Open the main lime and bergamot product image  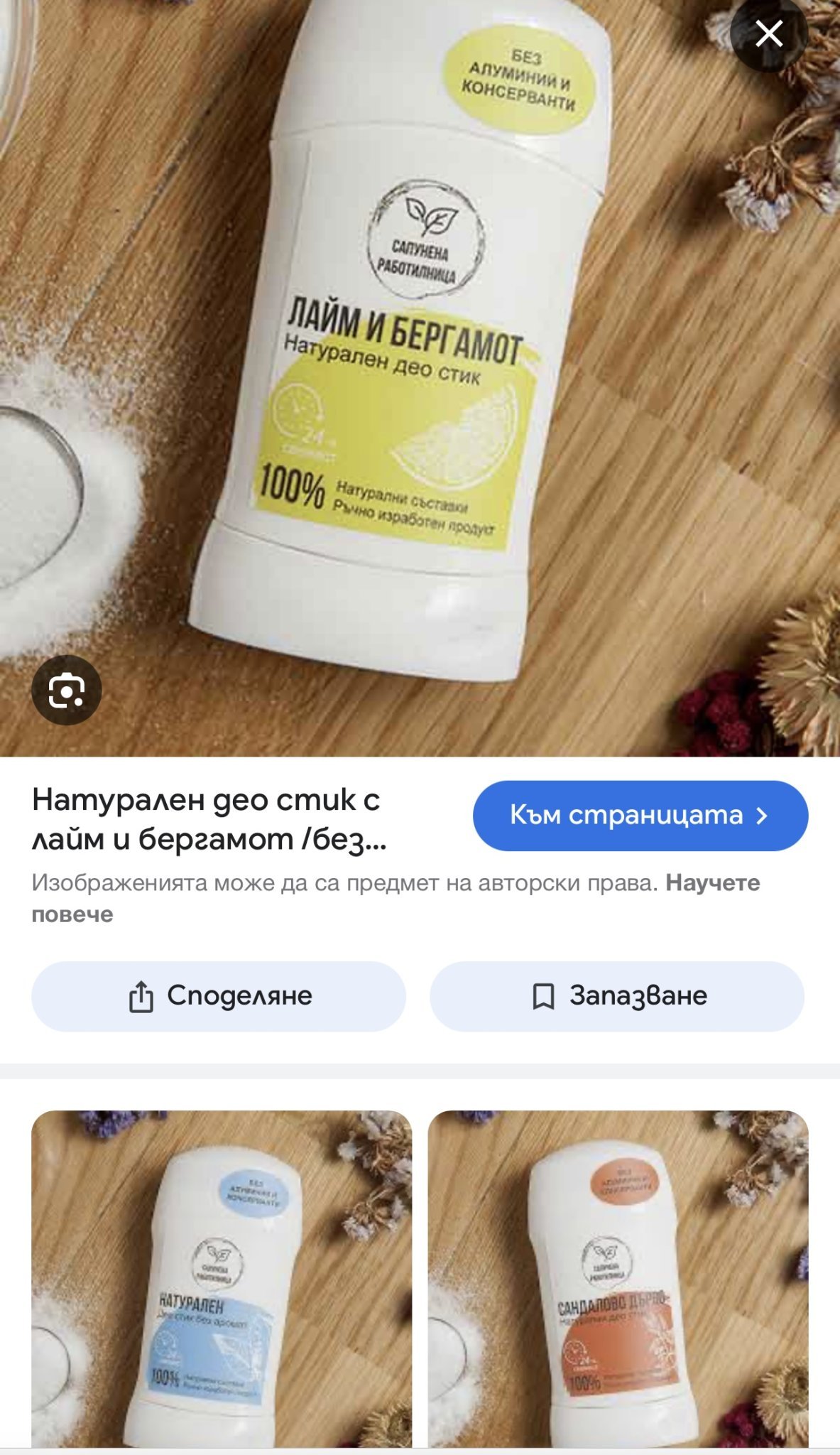click(420, 378)
